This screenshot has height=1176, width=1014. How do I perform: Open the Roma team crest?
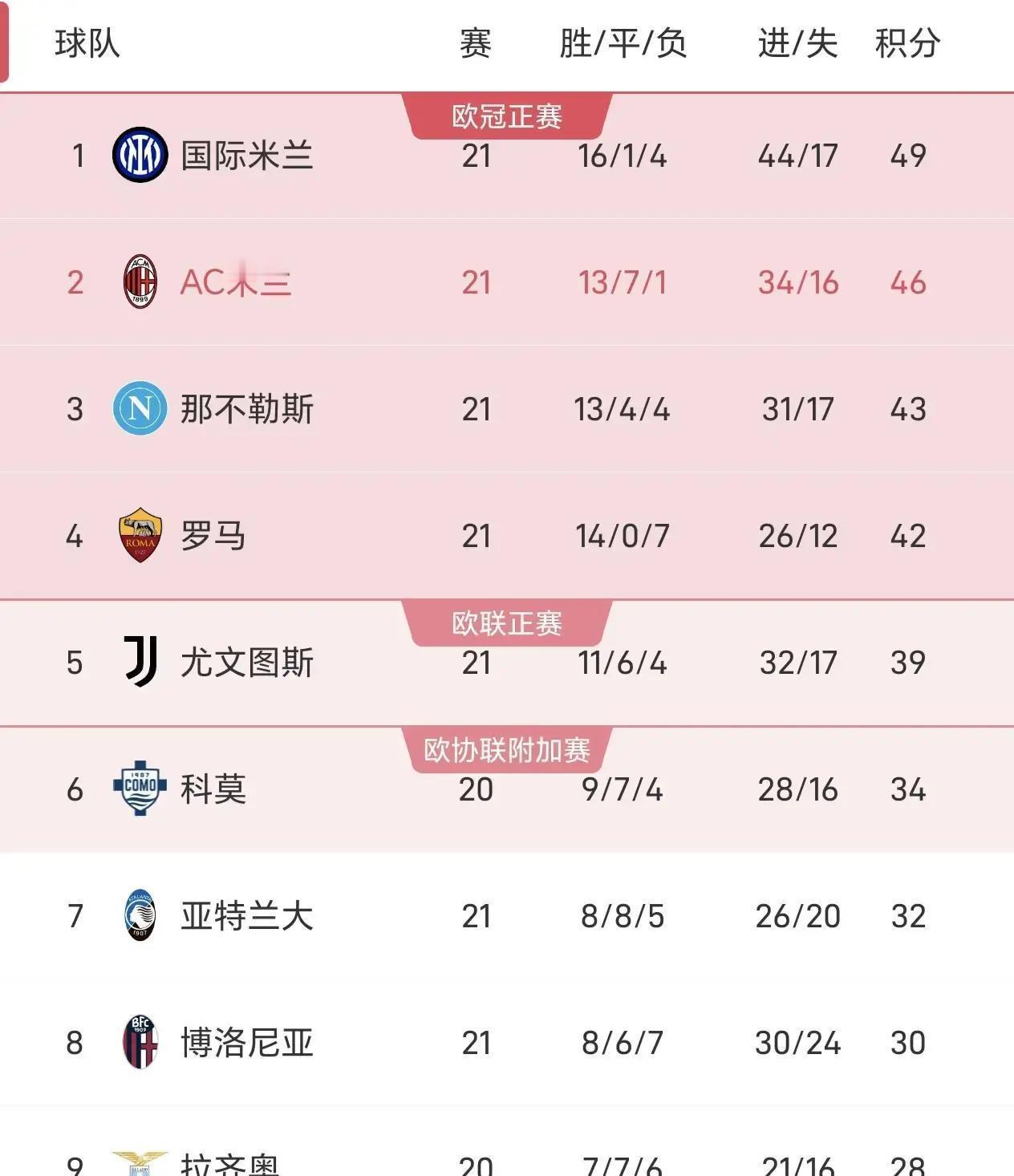(x=141, y=533)
